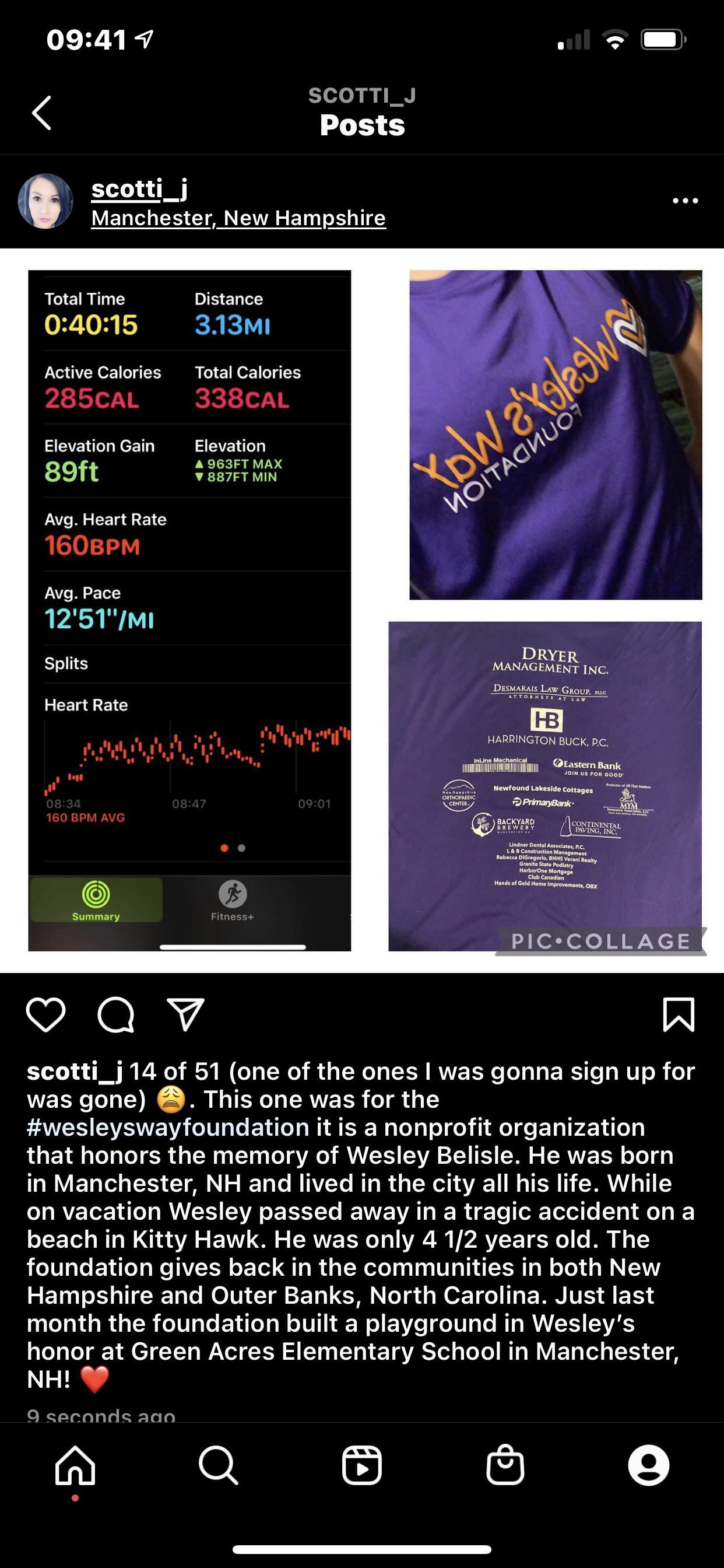Switch to the Search tab

pos(219,1466)
